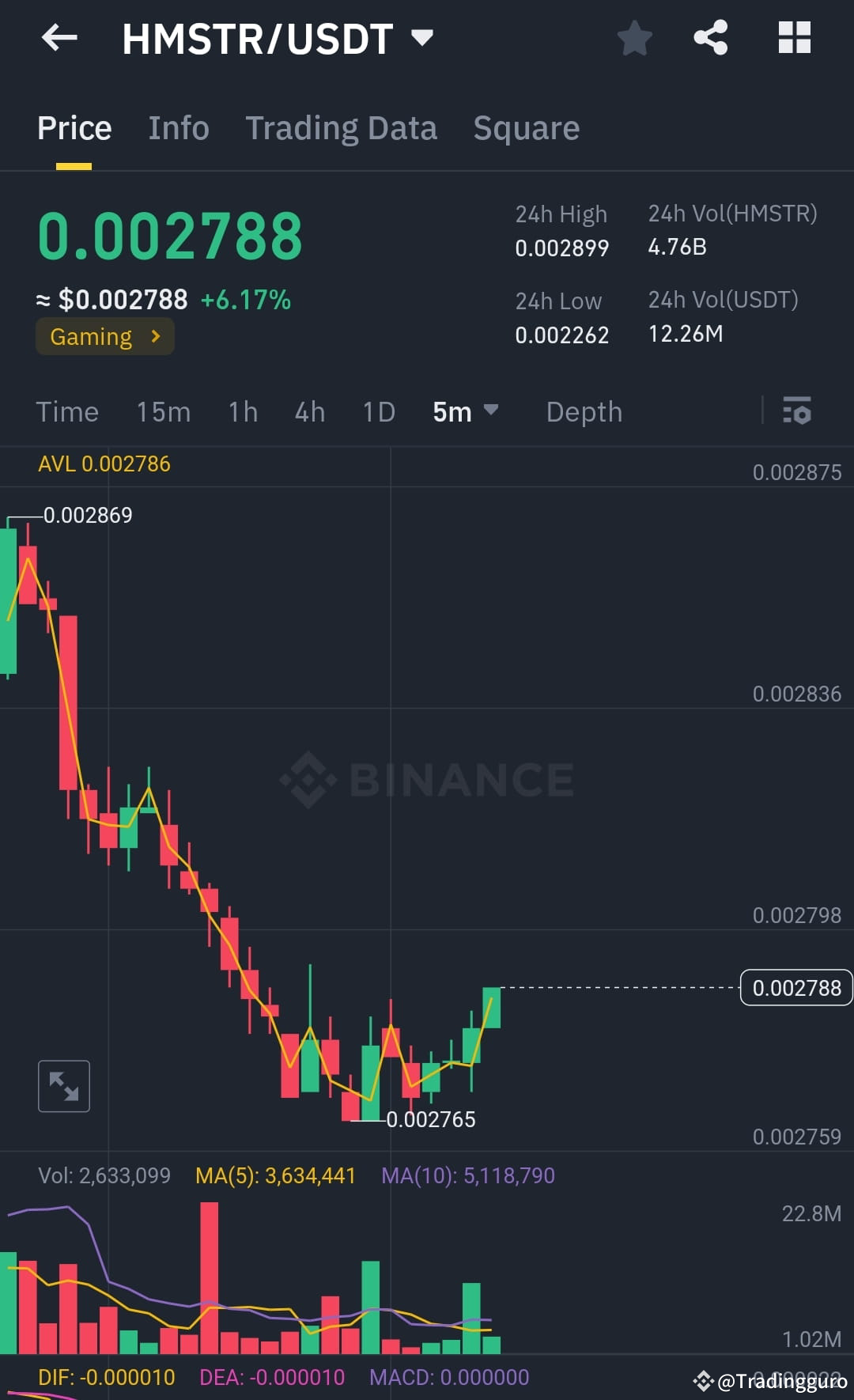This screenshot has width=854, height=1400.
Task: Select the 4h timeframe
Action: (x=309, y=411)
